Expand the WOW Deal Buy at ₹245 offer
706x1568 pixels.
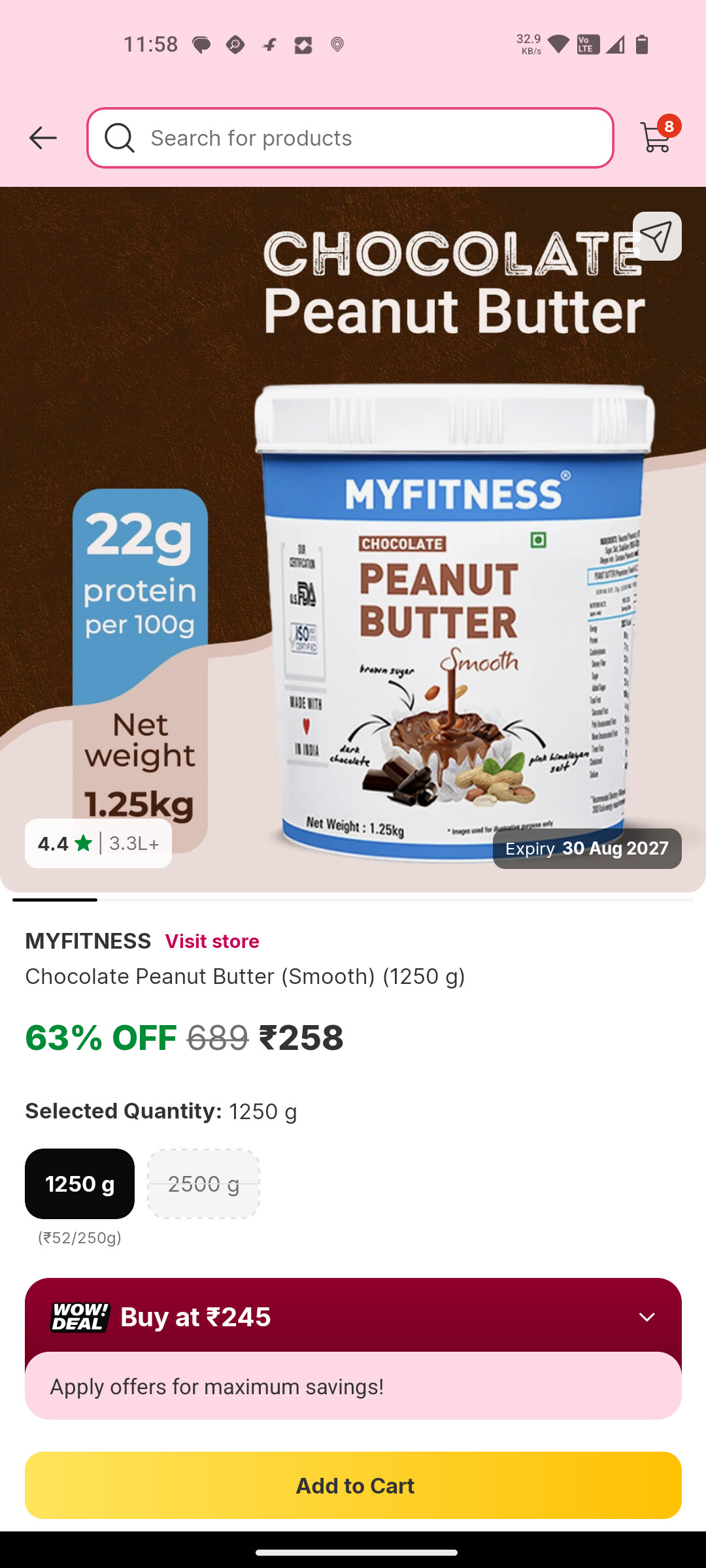click(x=647, y=1316)
